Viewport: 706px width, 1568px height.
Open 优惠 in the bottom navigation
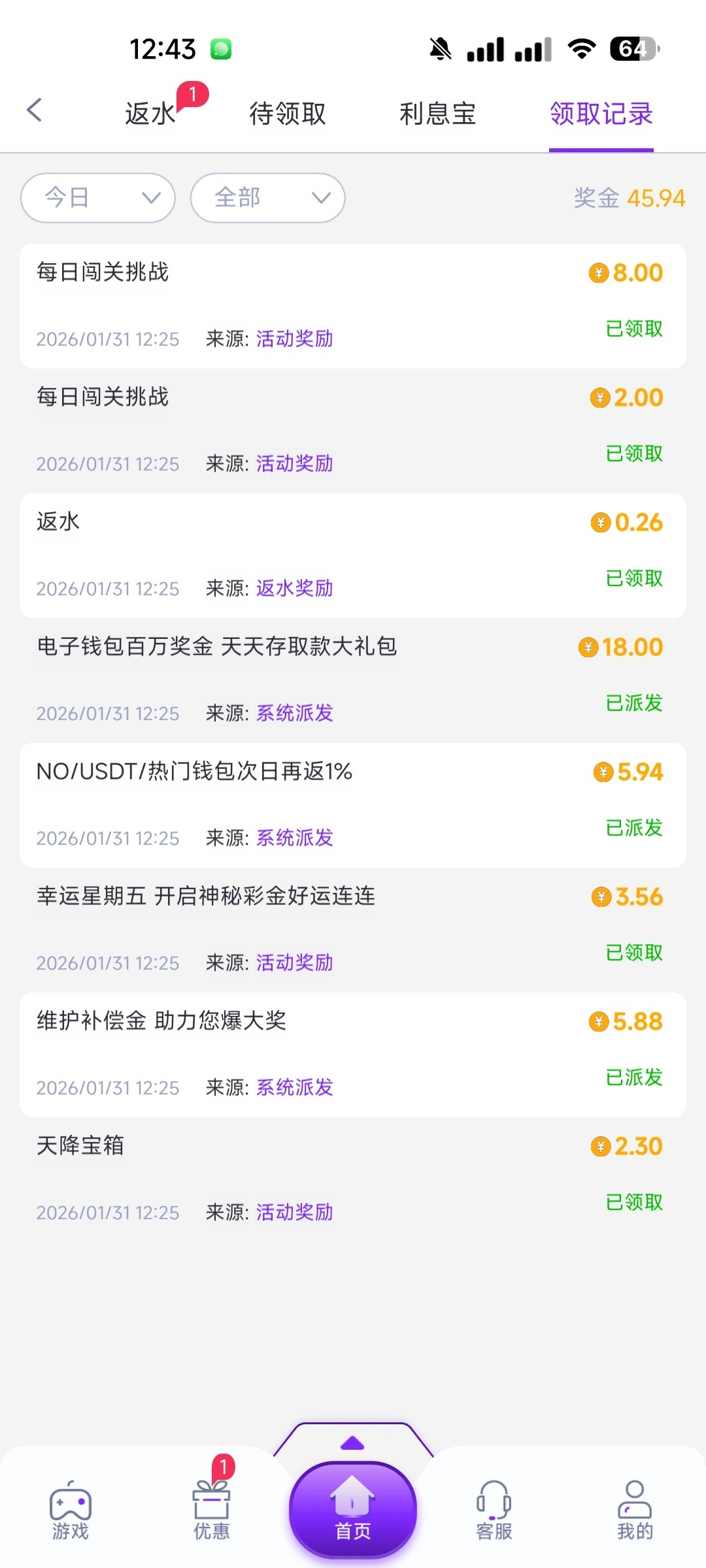point(212,1509)
